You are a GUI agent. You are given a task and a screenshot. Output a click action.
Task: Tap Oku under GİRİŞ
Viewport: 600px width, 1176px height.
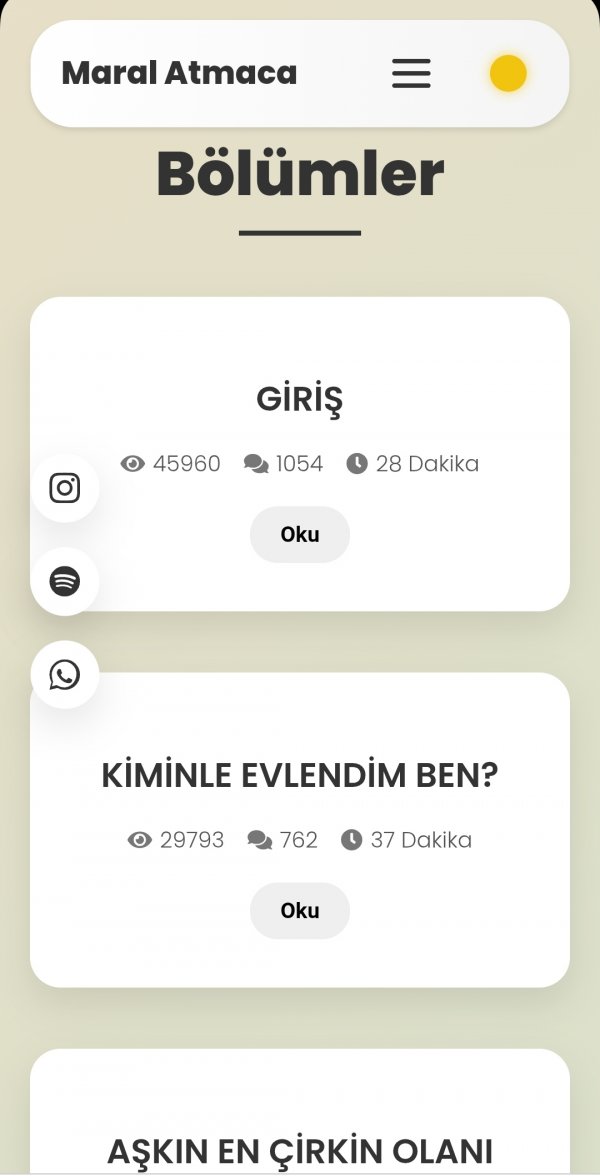click(x=300, y=534)
